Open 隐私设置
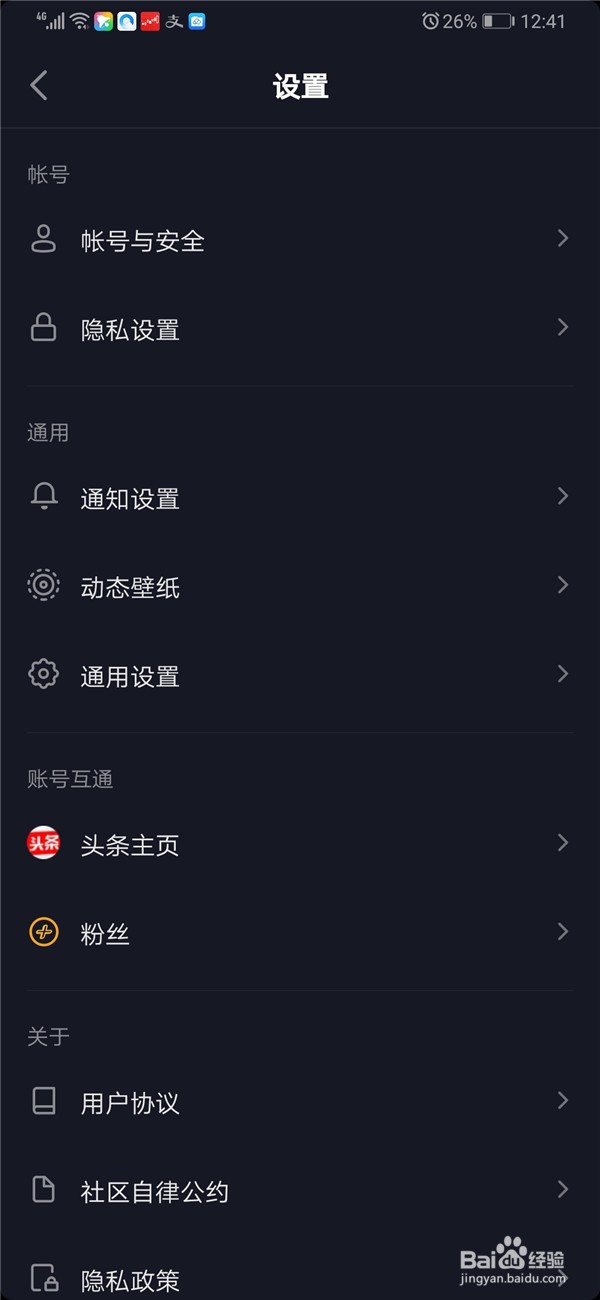This screenshot has width=600, height=1300. click(300, 329)
